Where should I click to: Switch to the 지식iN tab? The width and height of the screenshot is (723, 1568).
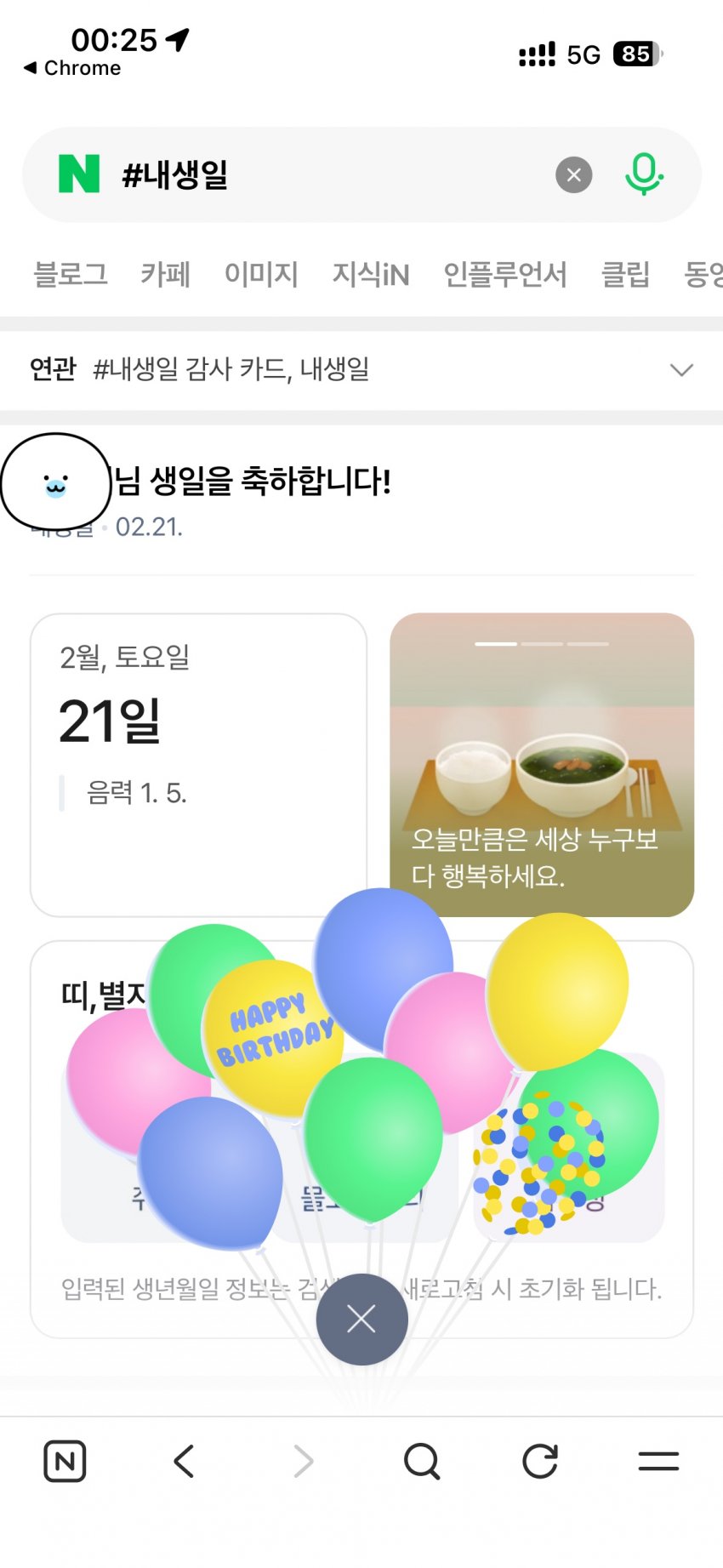(371, 275)
